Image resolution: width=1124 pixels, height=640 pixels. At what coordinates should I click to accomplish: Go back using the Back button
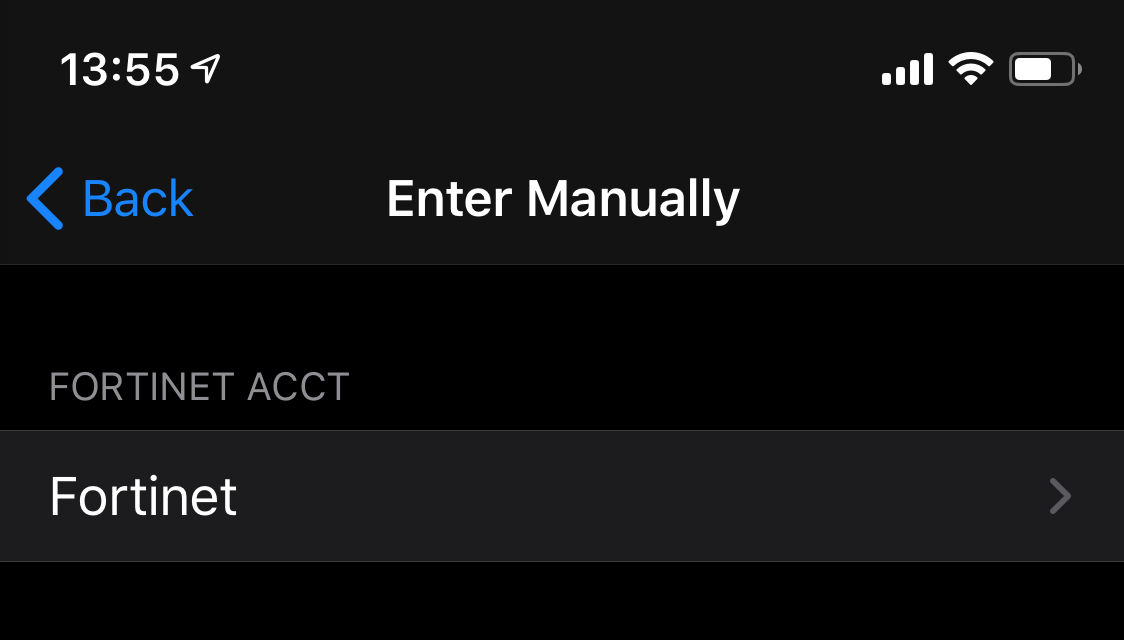click(110, 198)
